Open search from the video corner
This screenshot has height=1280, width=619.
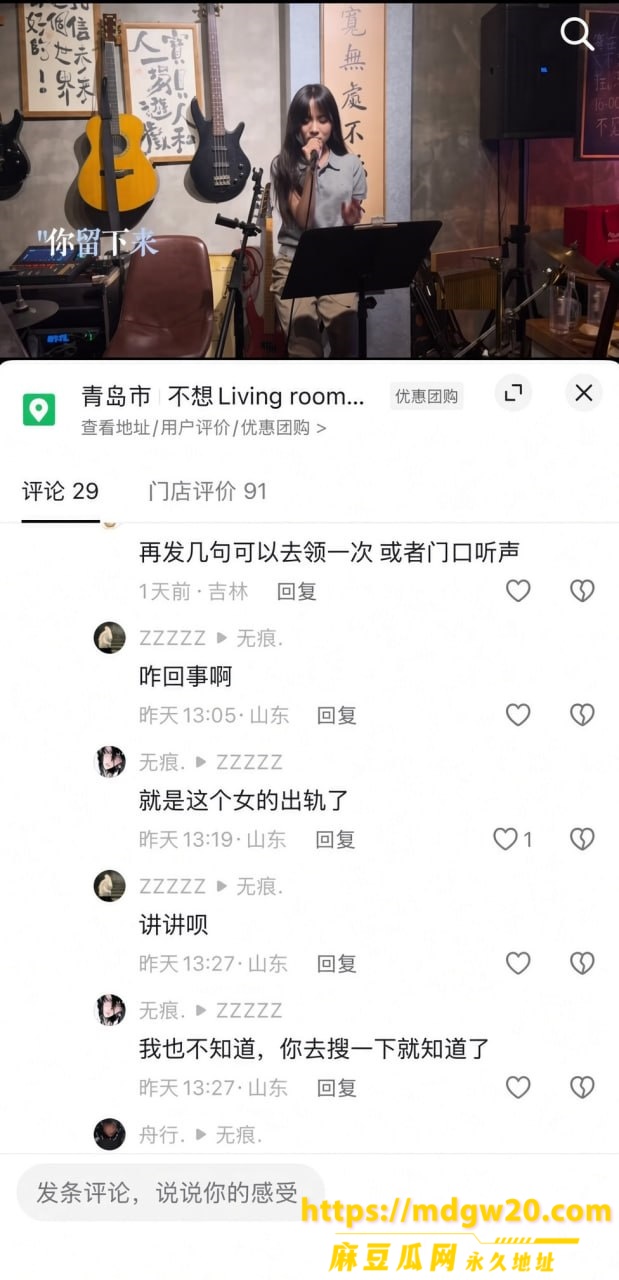577,34
